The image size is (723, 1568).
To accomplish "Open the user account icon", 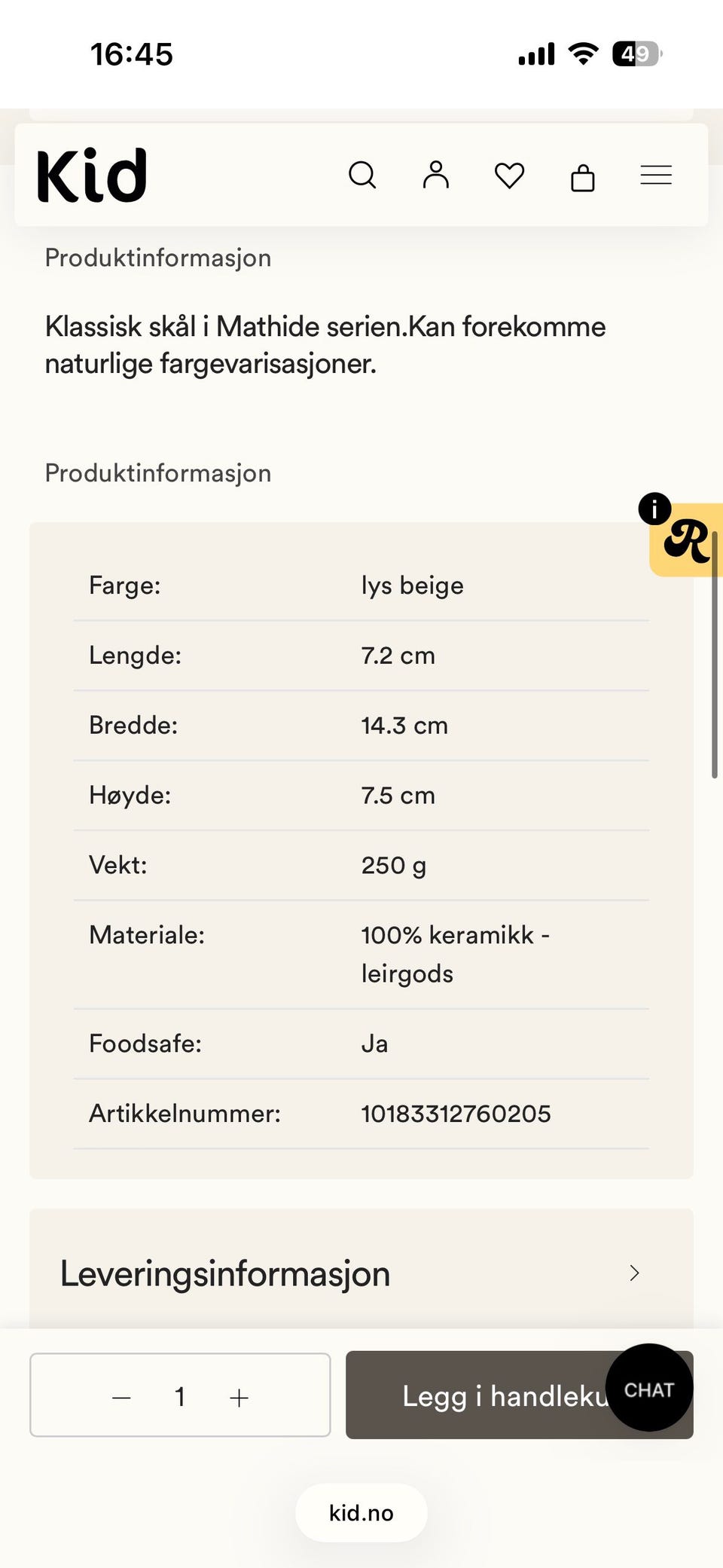I will [435, 175].
